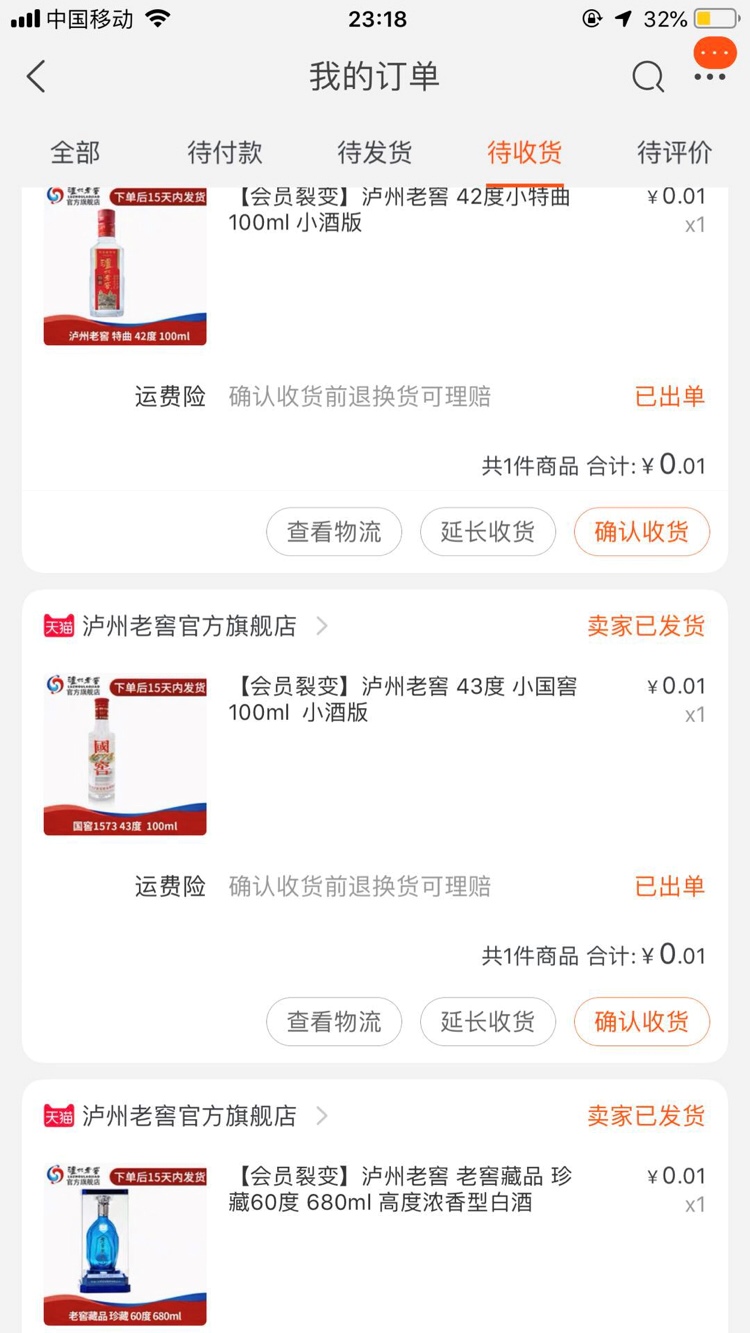Screen dimensions: 750x1333
Task: Go back from 我的订单
Action: [37, 77]
